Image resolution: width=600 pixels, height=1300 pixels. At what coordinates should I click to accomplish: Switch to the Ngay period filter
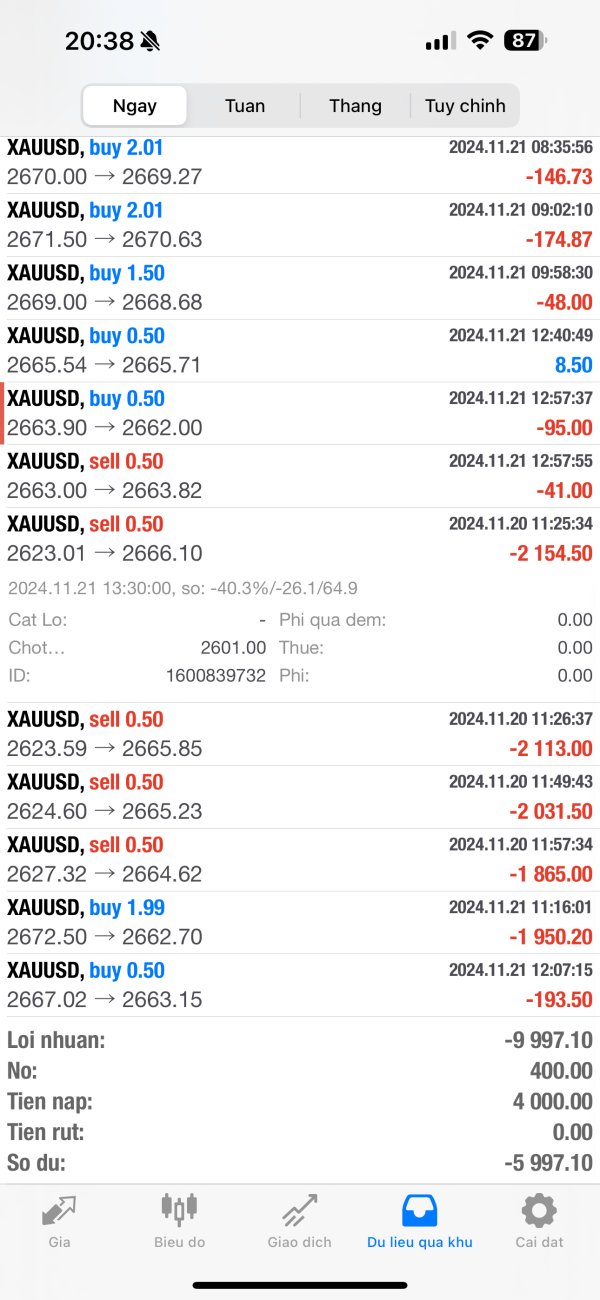(x=134, y=106)
